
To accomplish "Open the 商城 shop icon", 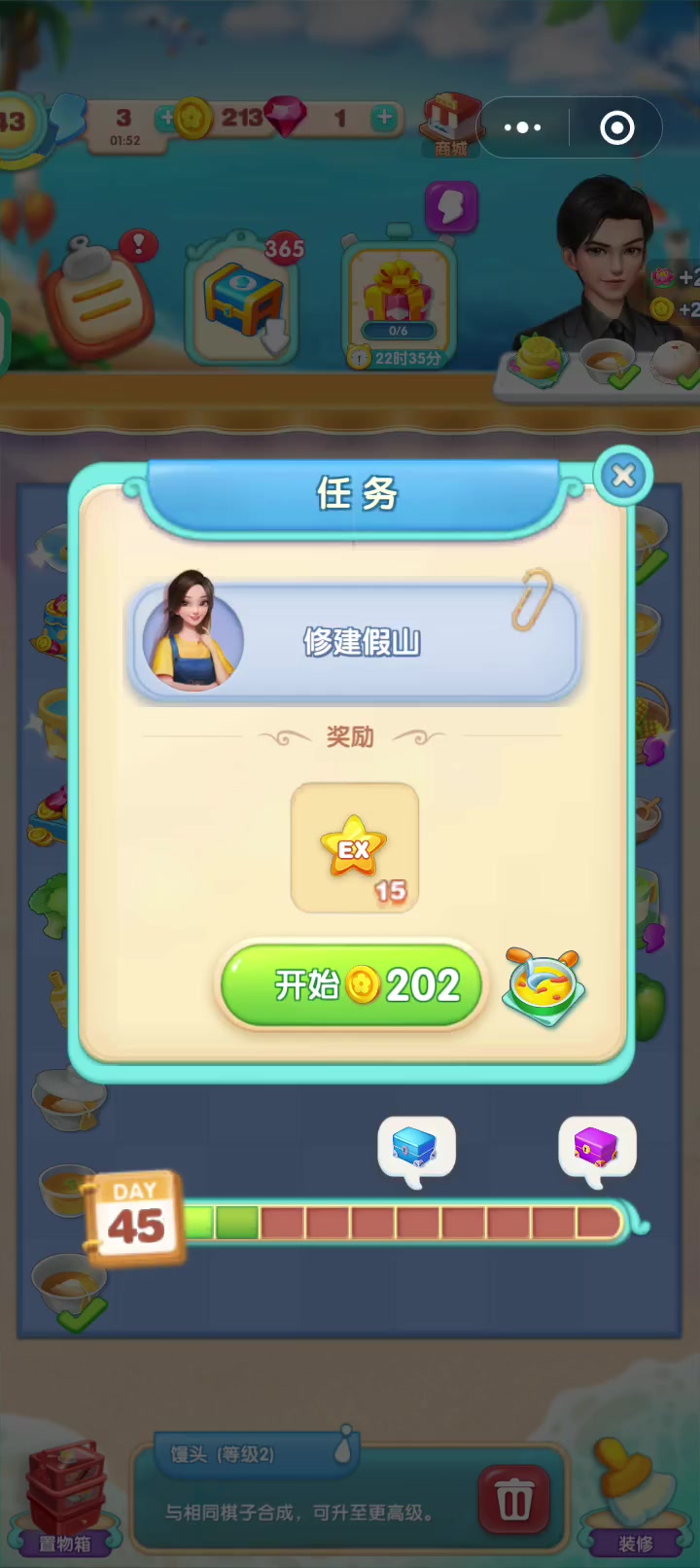I will coord(451,125).
